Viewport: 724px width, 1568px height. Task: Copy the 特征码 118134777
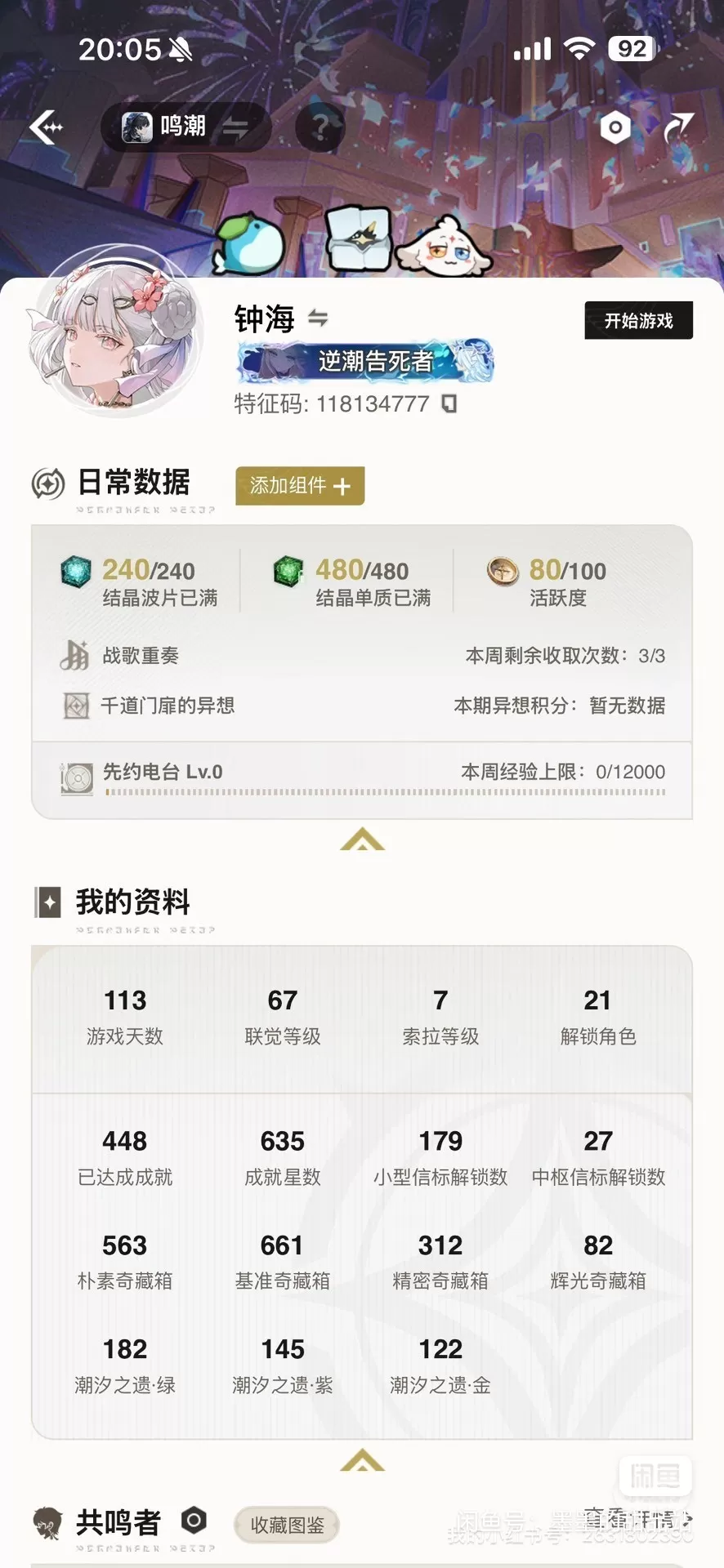tap(449, 403)
